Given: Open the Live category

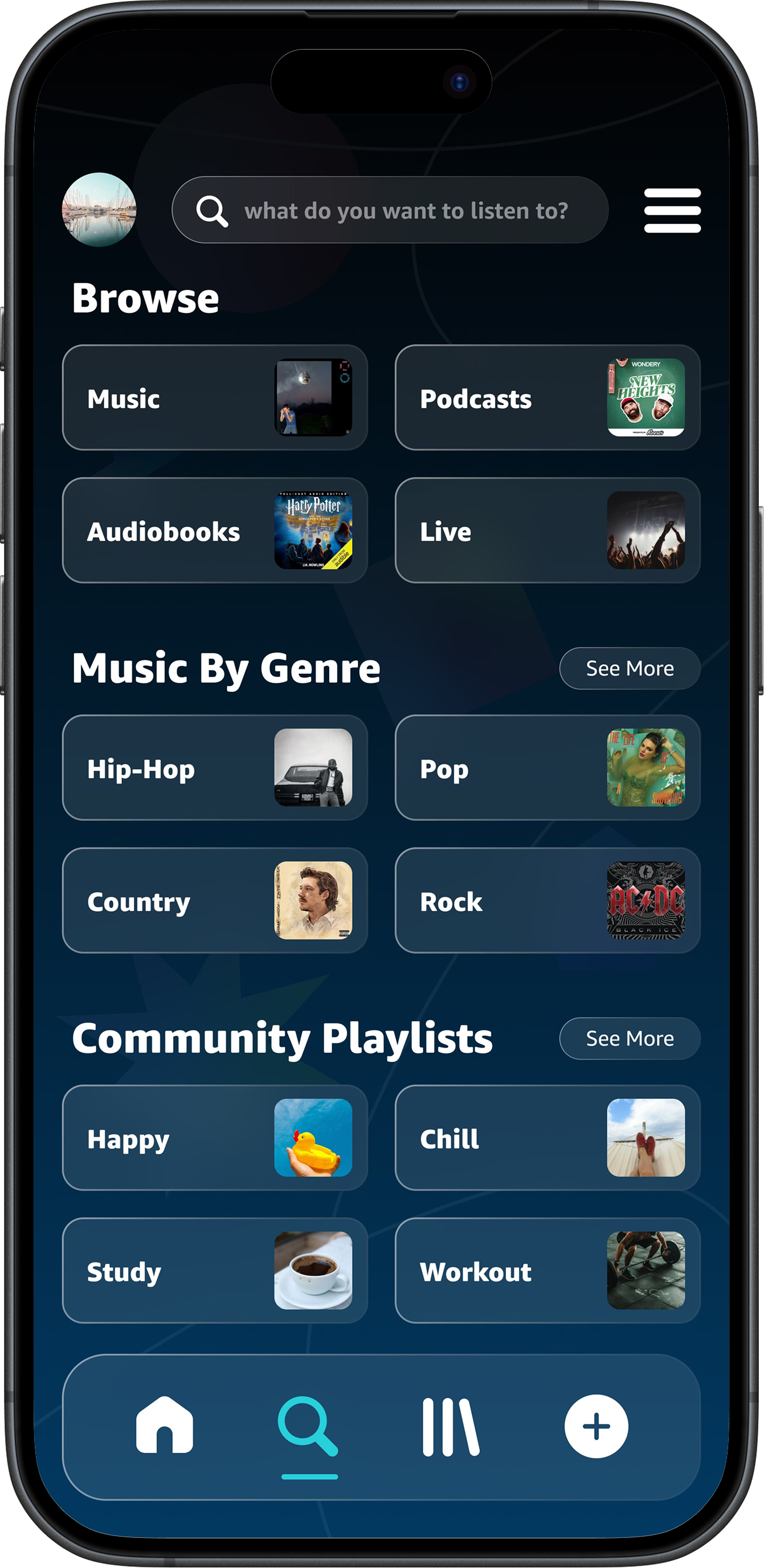Looking at the screenshot, I should pos(548,530).
